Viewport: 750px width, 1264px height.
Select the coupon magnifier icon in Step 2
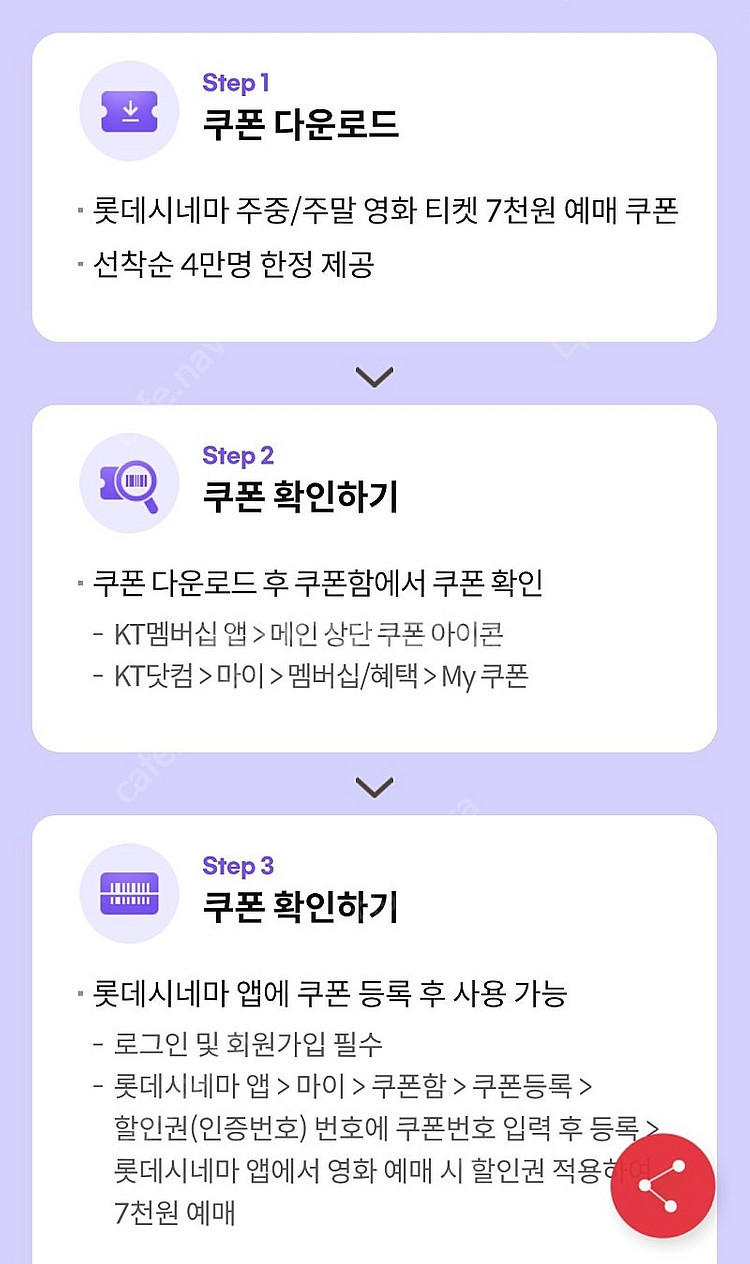128,483
